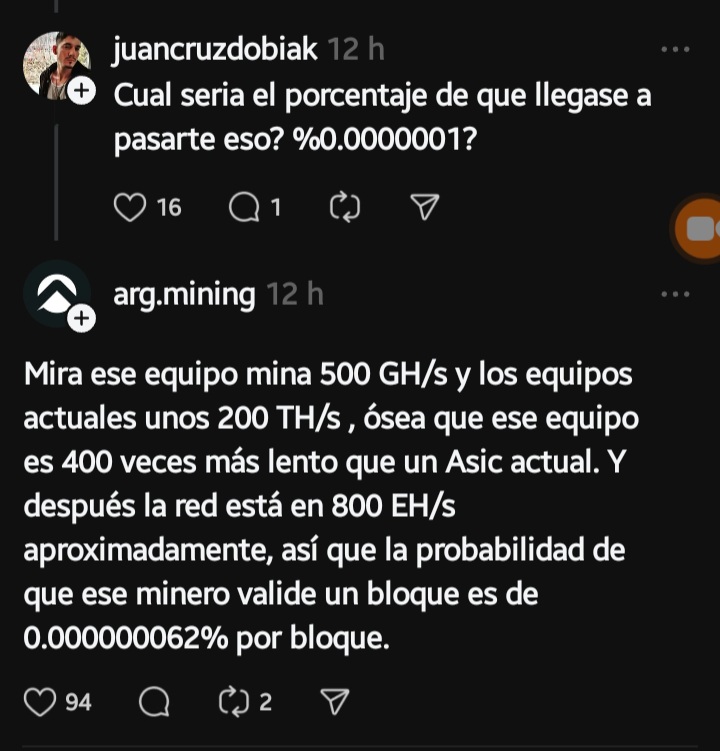This screenshot has width=720, height=751.
Task: Follow juancruzdobiak via avatar plus badge
Action: (x=81, y=91)
